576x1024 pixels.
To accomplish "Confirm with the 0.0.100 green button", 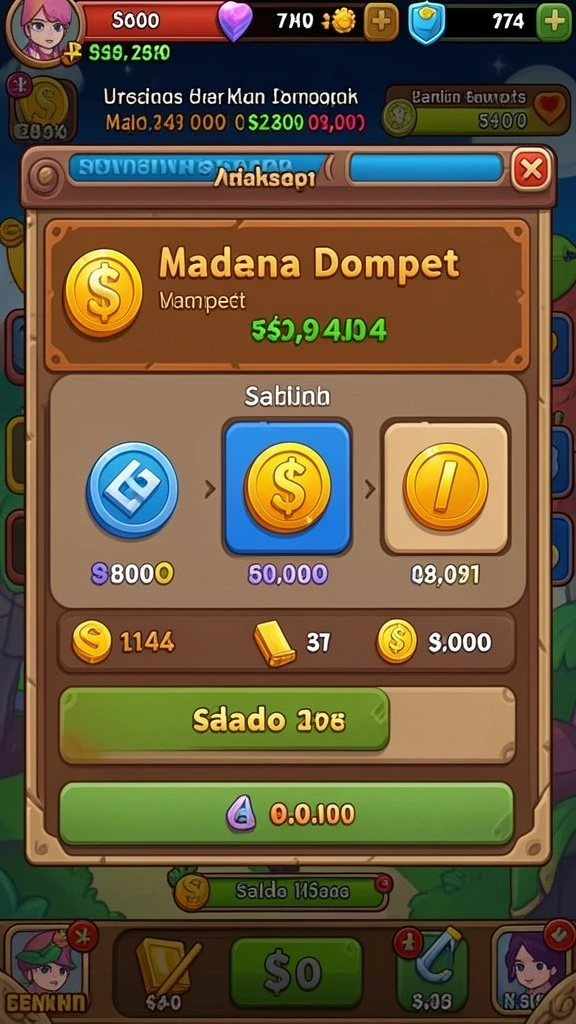I will click(x=286, y=814).
